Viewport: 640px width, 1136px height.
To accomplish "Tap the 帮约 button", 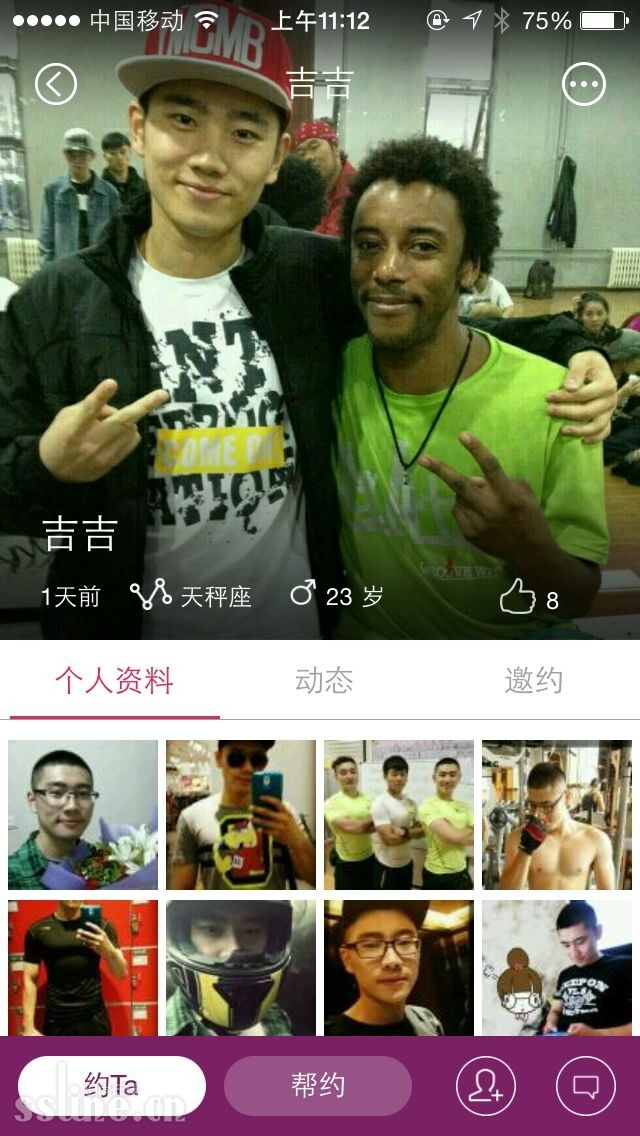I will [318, 1086].
